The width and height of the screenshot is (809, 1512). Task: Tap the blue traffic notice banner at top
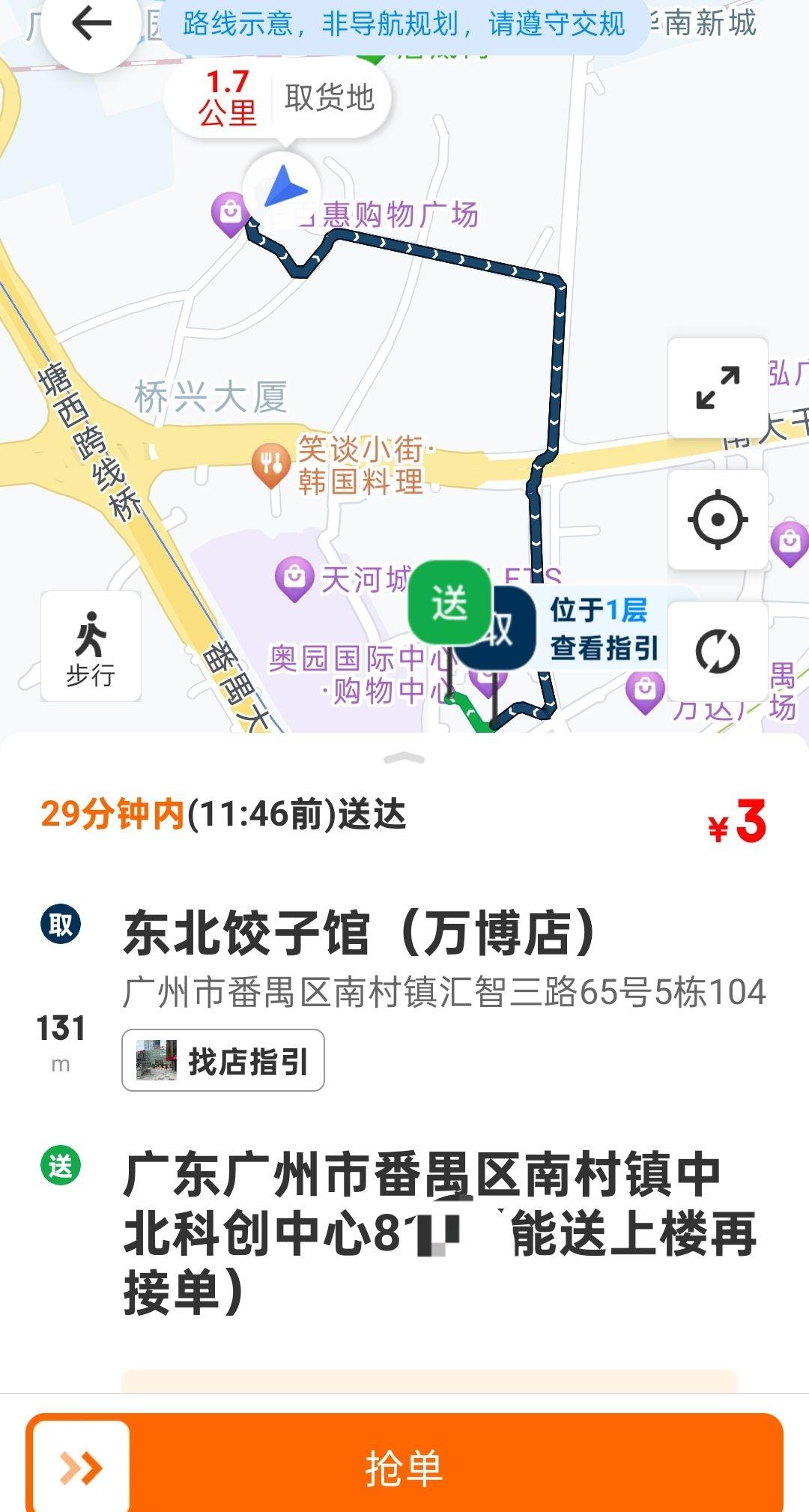coord(404,24)
